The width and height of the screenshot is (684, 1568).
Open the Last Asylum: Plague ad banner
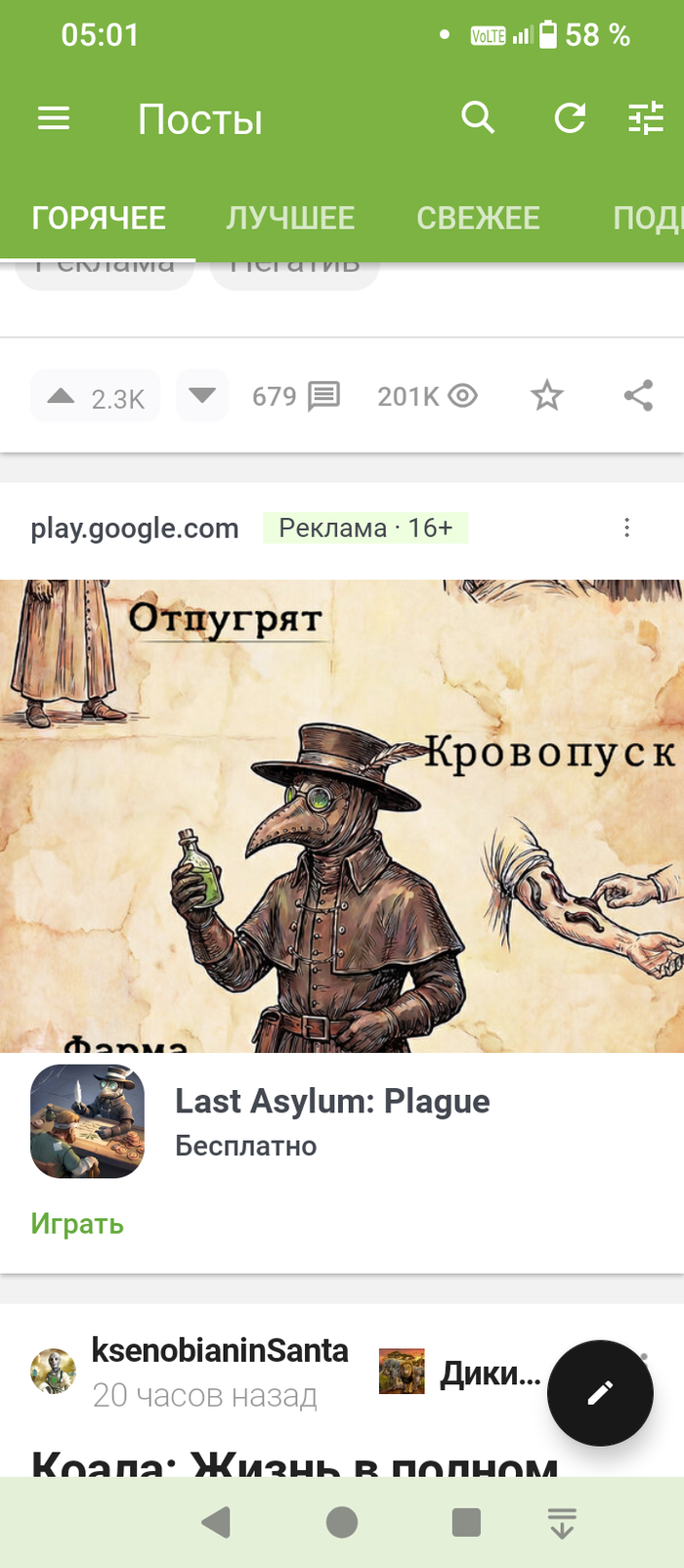click(x=342, y=816)
